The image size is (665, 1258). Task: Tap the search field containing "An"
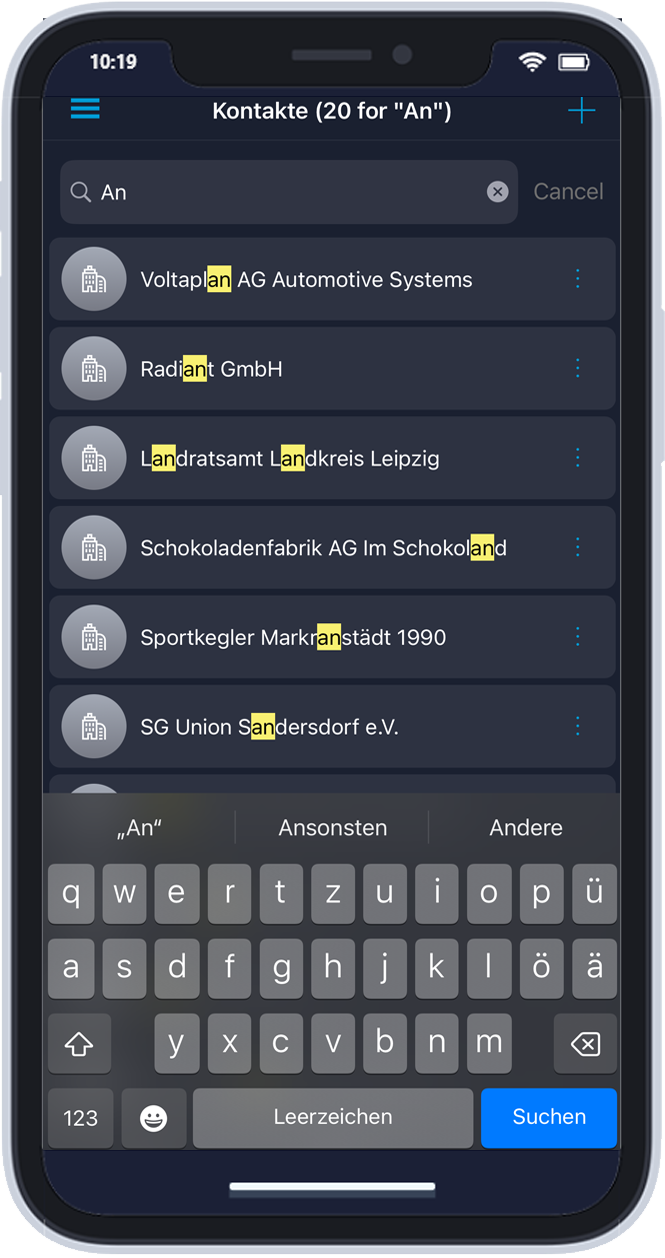[289, 192]
